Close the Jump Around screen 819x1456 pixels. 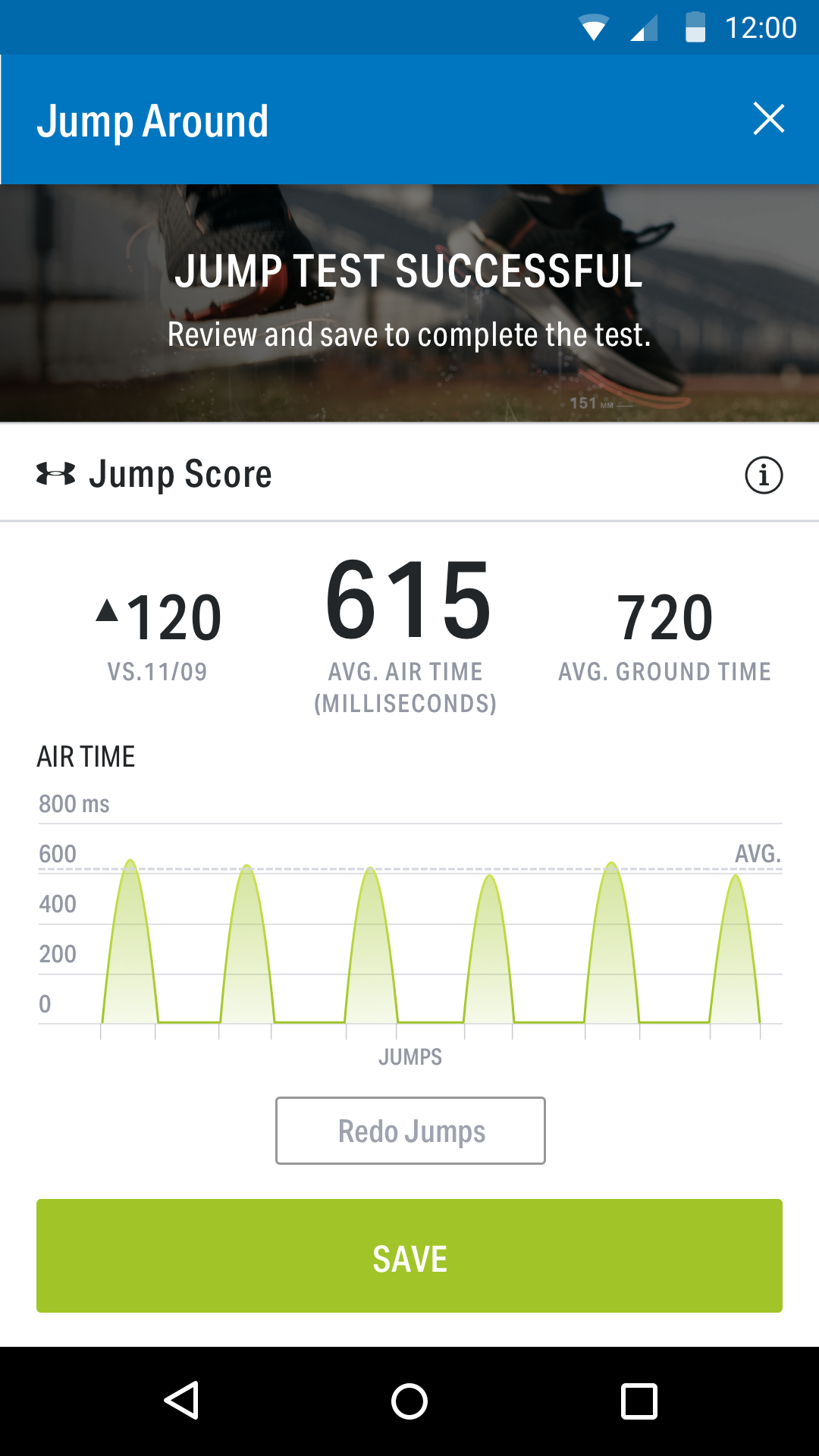pyautogui.click(x=768, y=119)
